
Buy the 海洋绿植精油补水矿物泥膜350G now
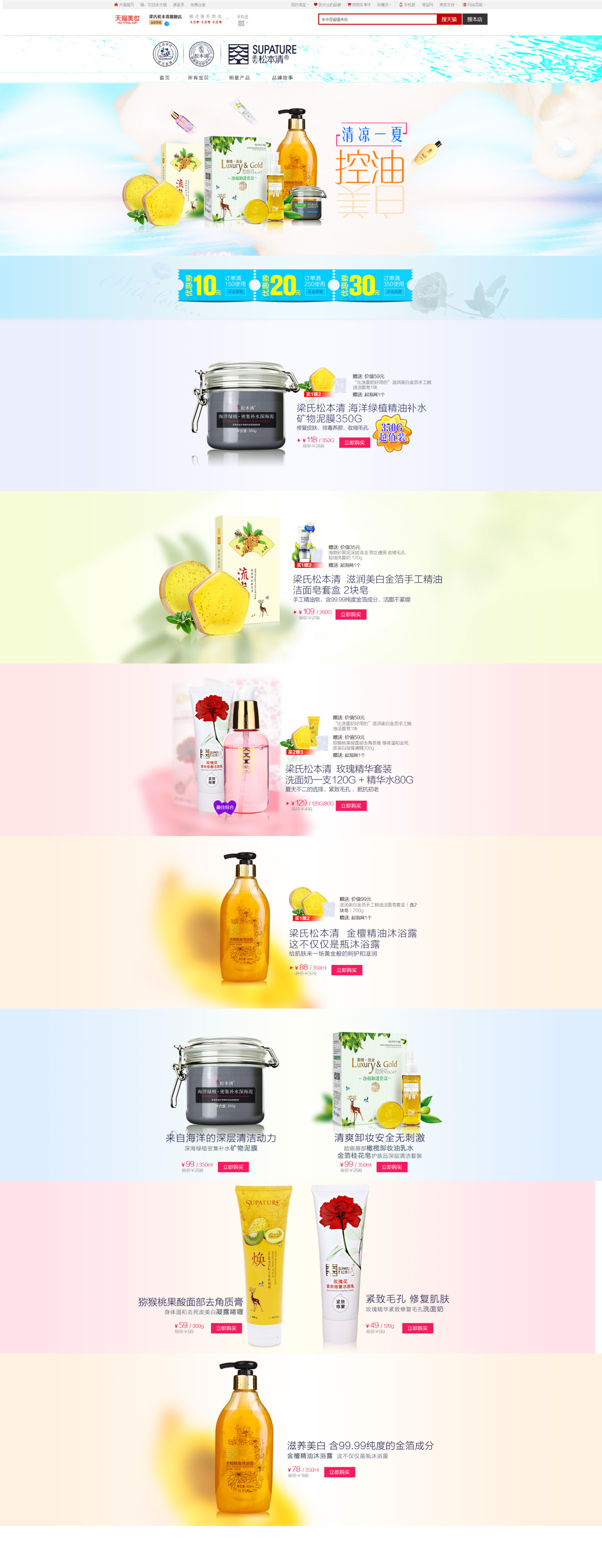(354, 443)
